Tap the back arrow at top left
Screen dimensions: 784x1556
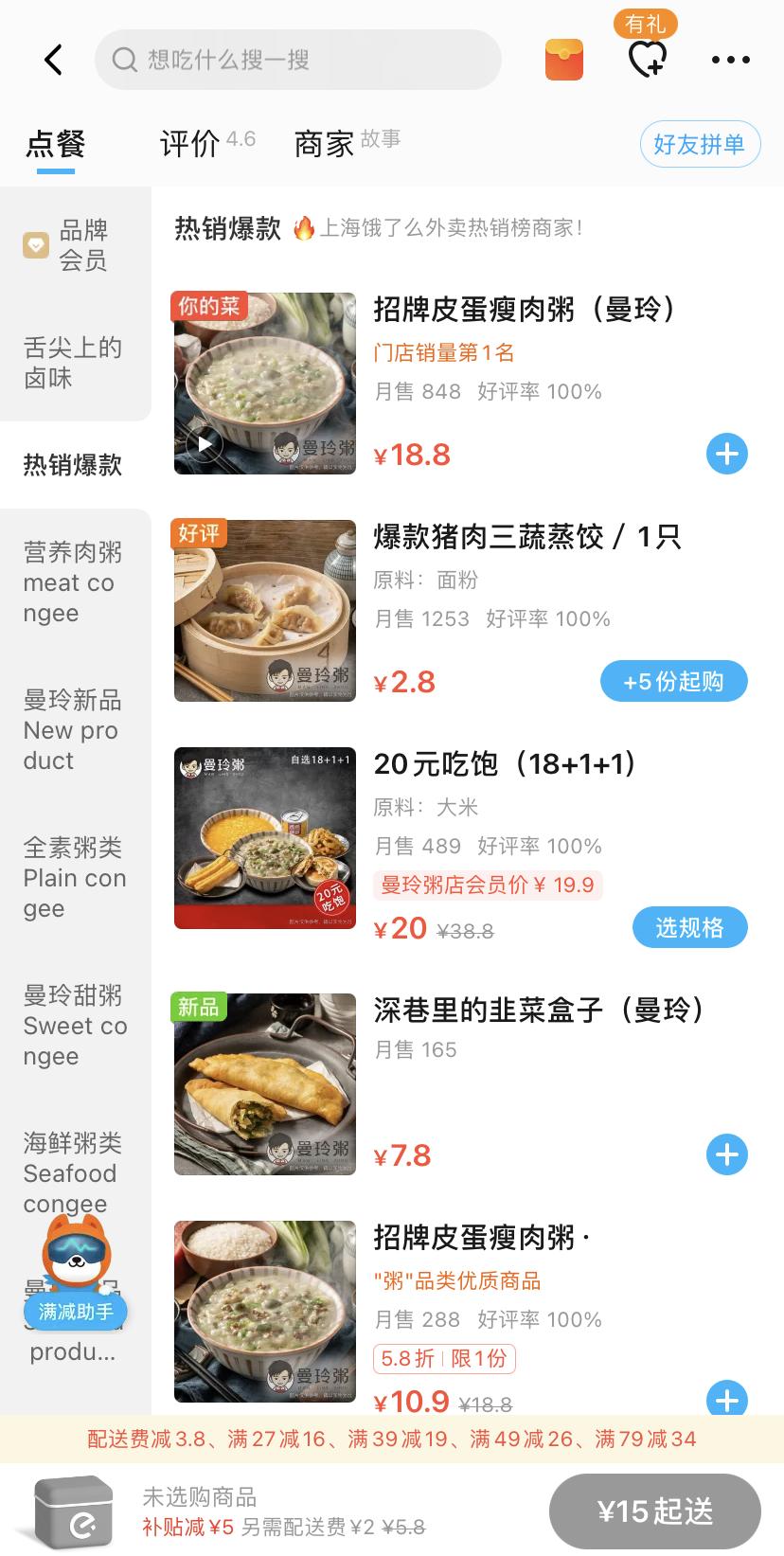[52, 59]
